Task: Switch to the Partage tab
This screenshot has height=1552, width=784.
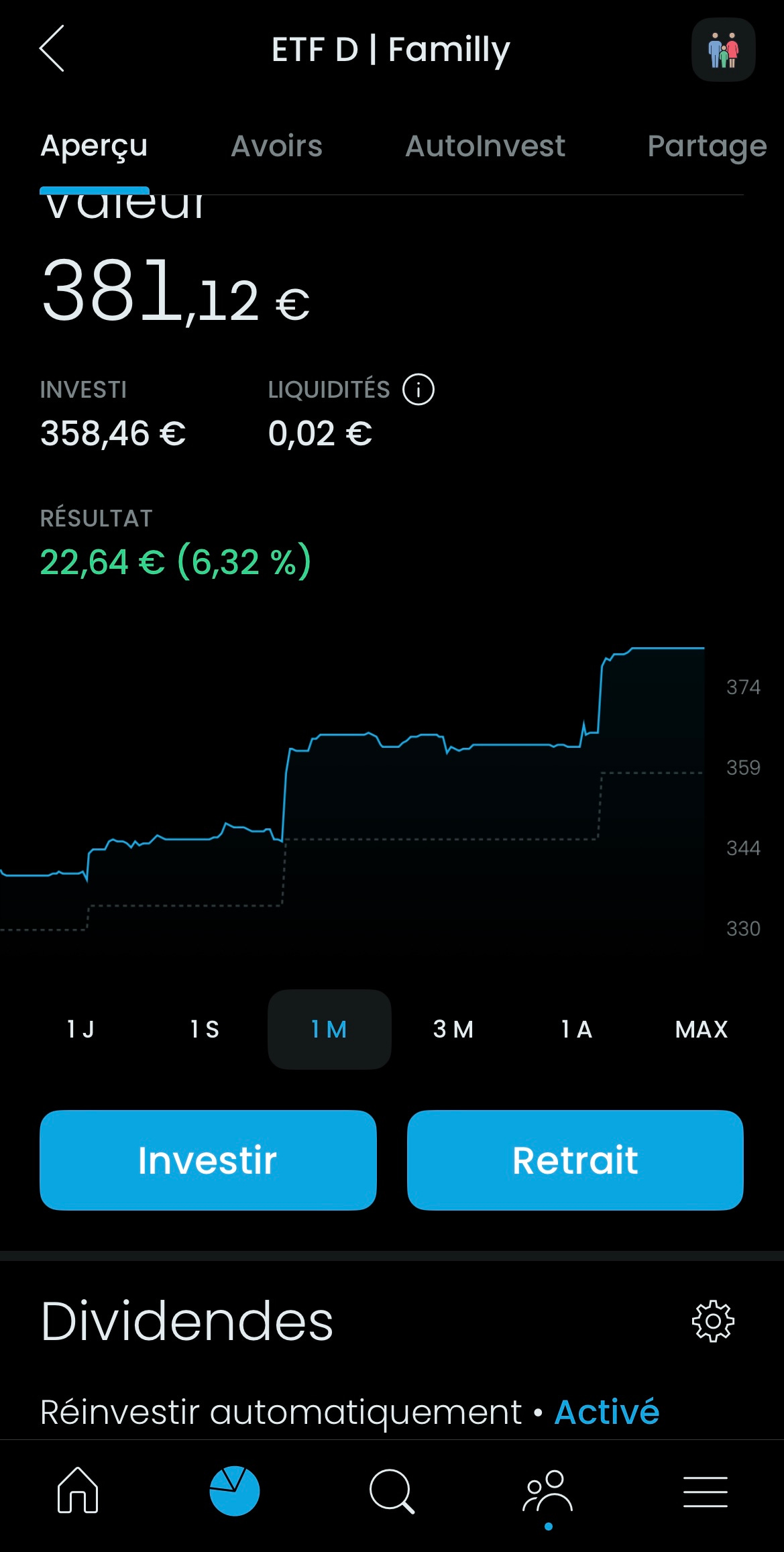Action: pyautogui.click(x=707, y=146)
